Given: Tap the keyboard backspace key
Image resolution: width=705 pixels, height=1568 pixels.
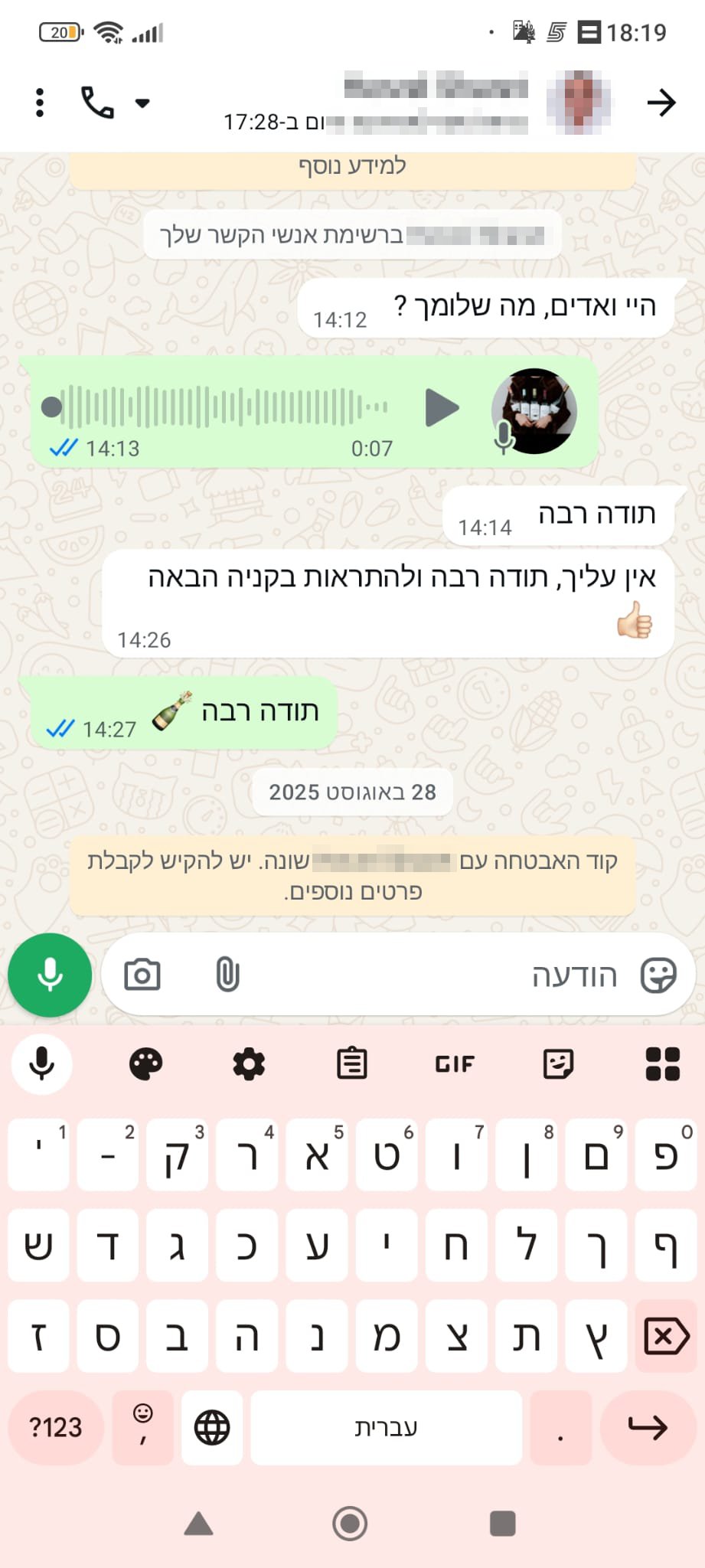Looking at the screenshot, I should click(665, 1337).
